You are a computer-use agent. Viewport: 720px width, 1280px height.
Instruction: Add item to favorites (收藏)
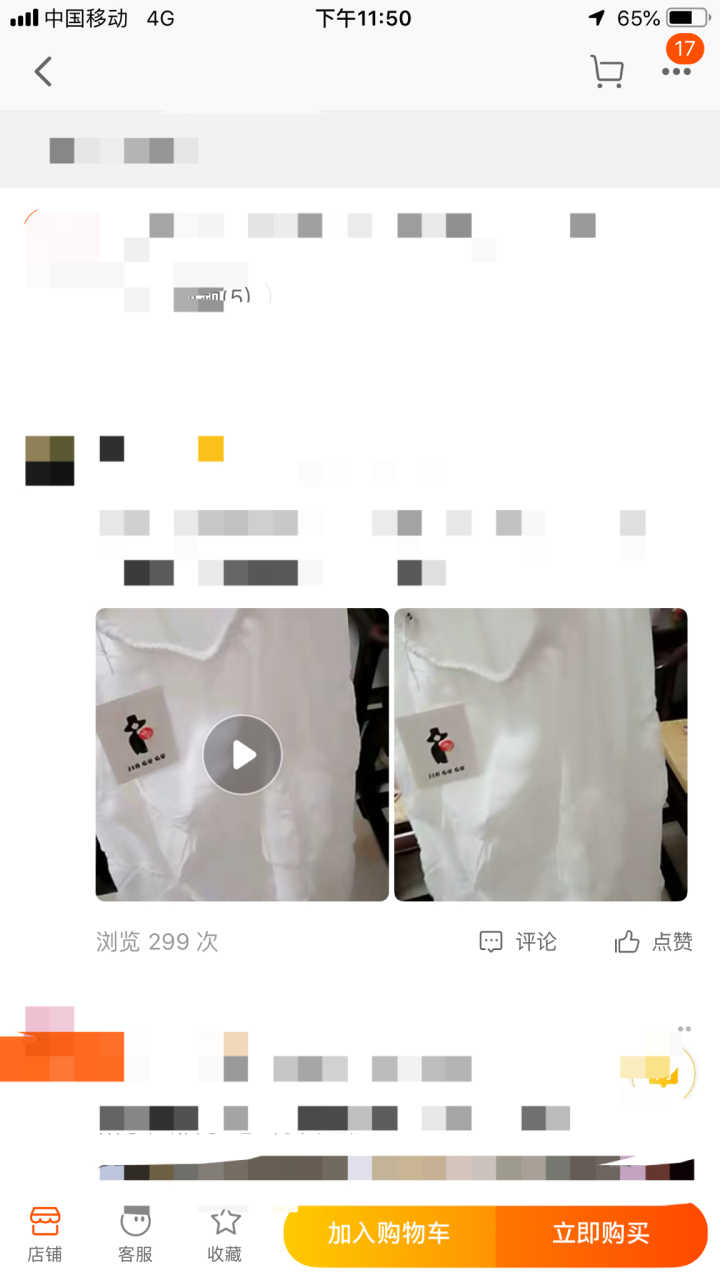click(x=225, y=1235)
